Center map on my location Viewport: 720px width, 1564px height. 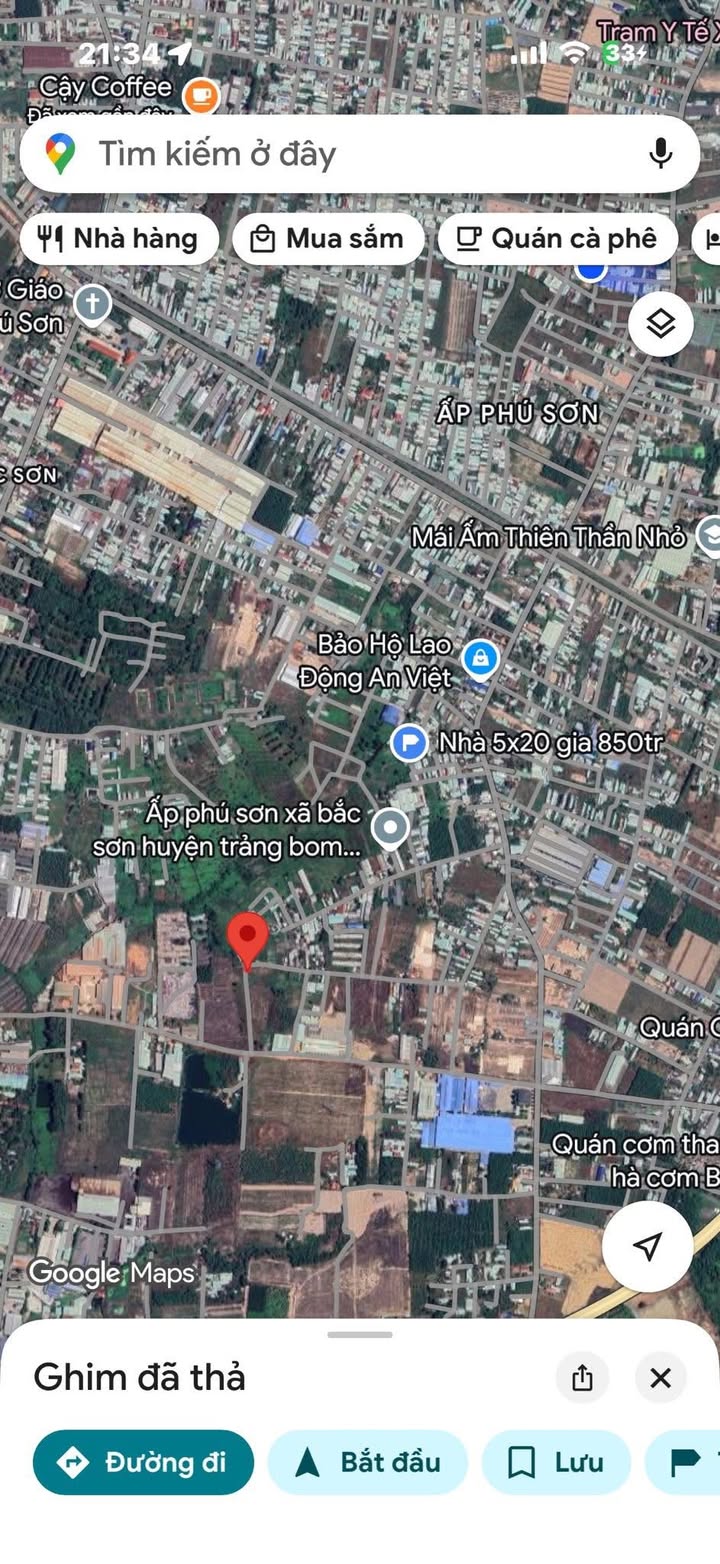[x=648, y=1246]
